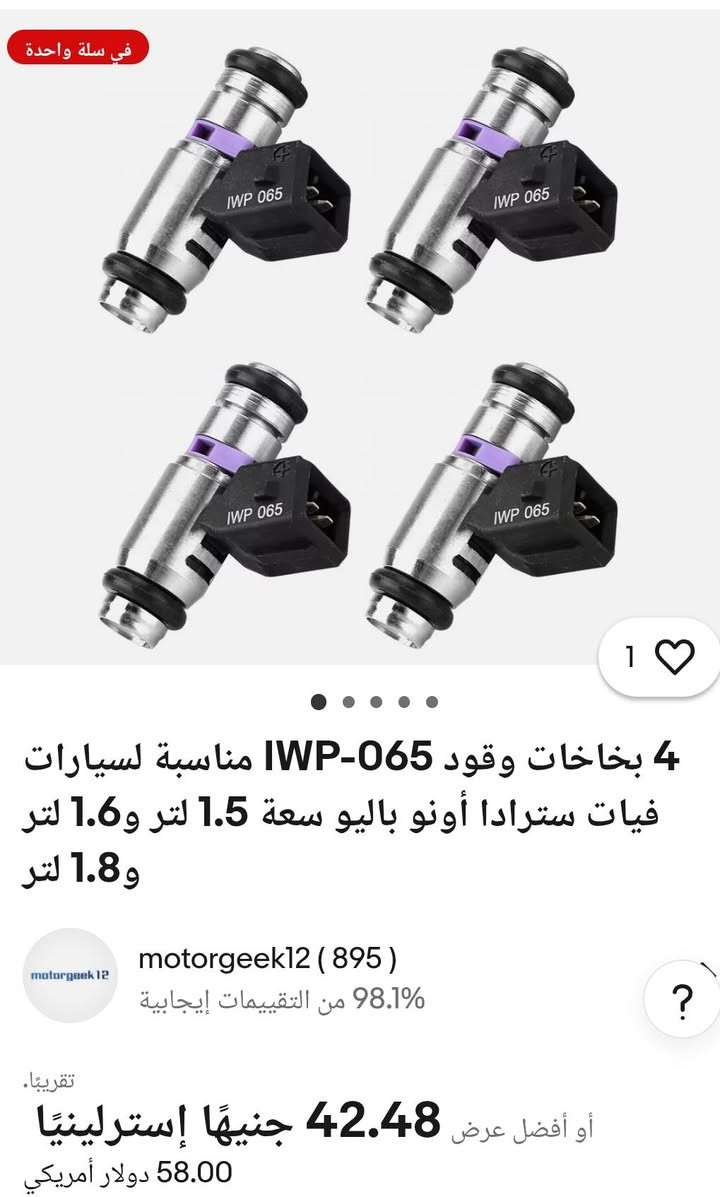This screenshot has height=1197, width=720.
Task: Open help using the question mark icon
Action: point(683,997)
